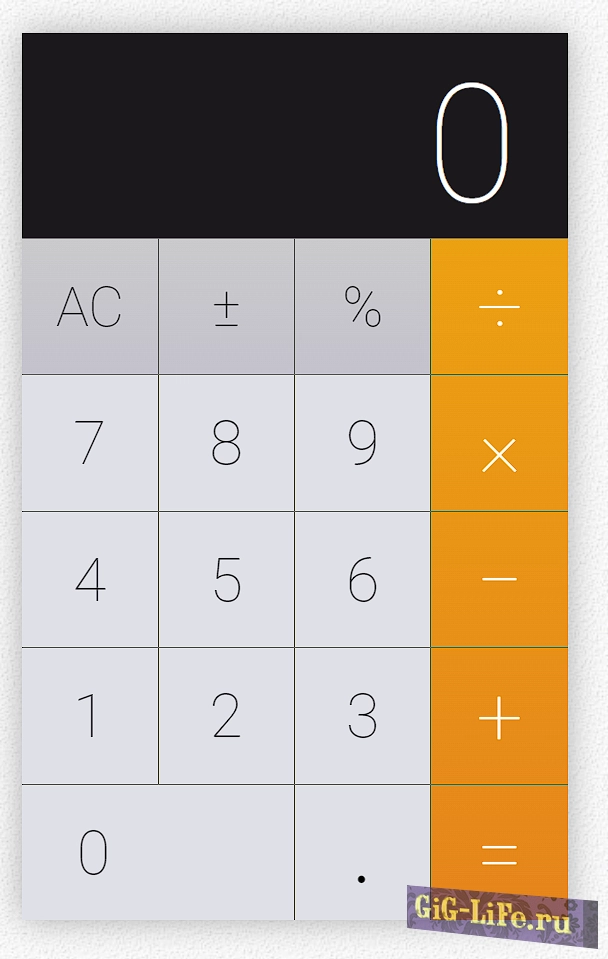608x959 pixels.
Task: Tap the number 8 key
Action: (x=226, y=443)
